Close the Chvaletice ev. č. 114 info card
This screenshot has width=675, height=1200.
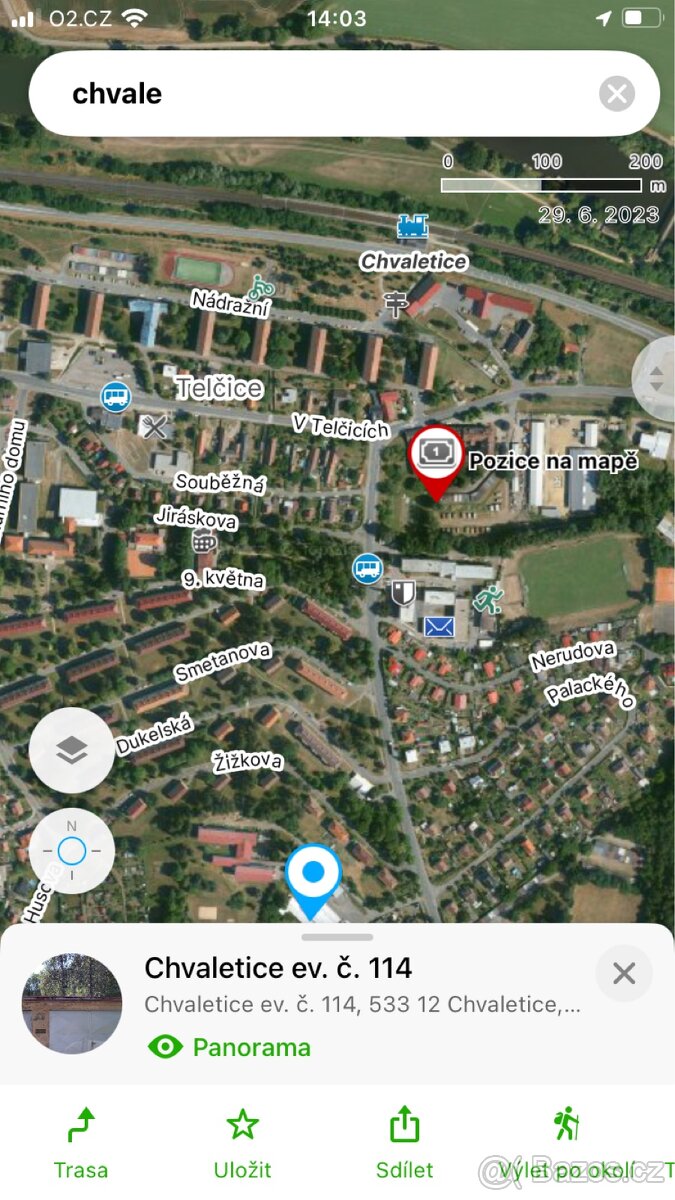pos(624,973)
